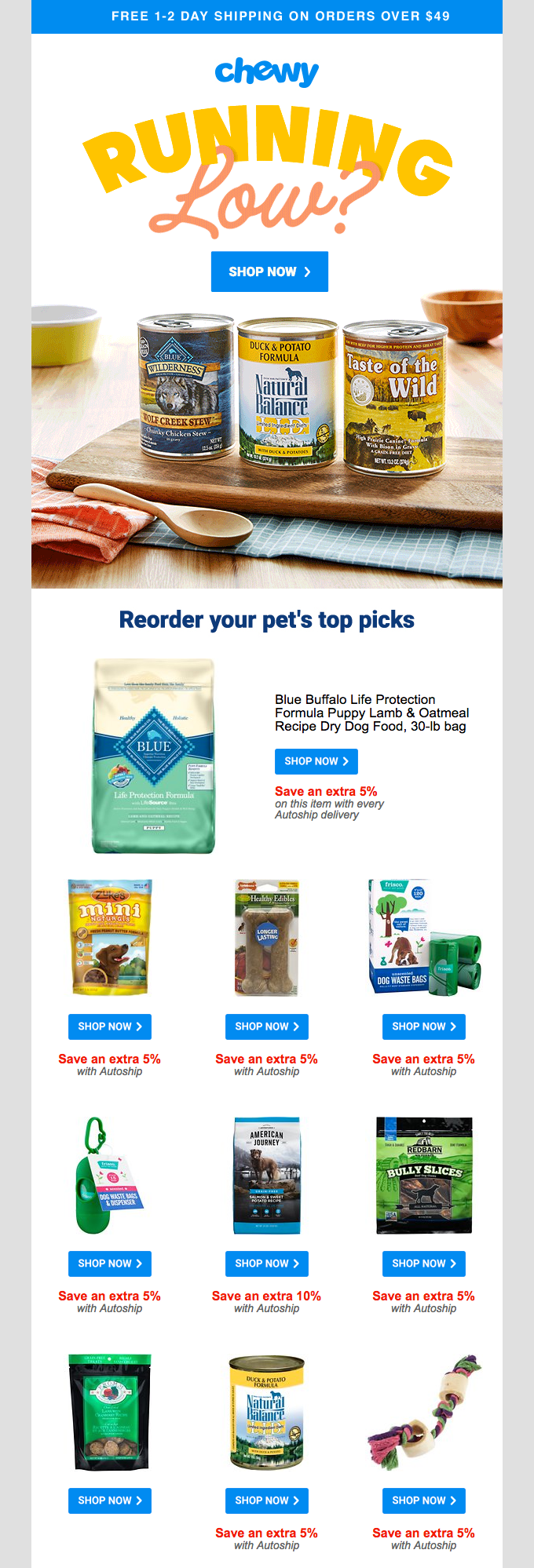
Task: Shop now for Healthy Edibles longer lasting bone
Action: [266, 1026]
